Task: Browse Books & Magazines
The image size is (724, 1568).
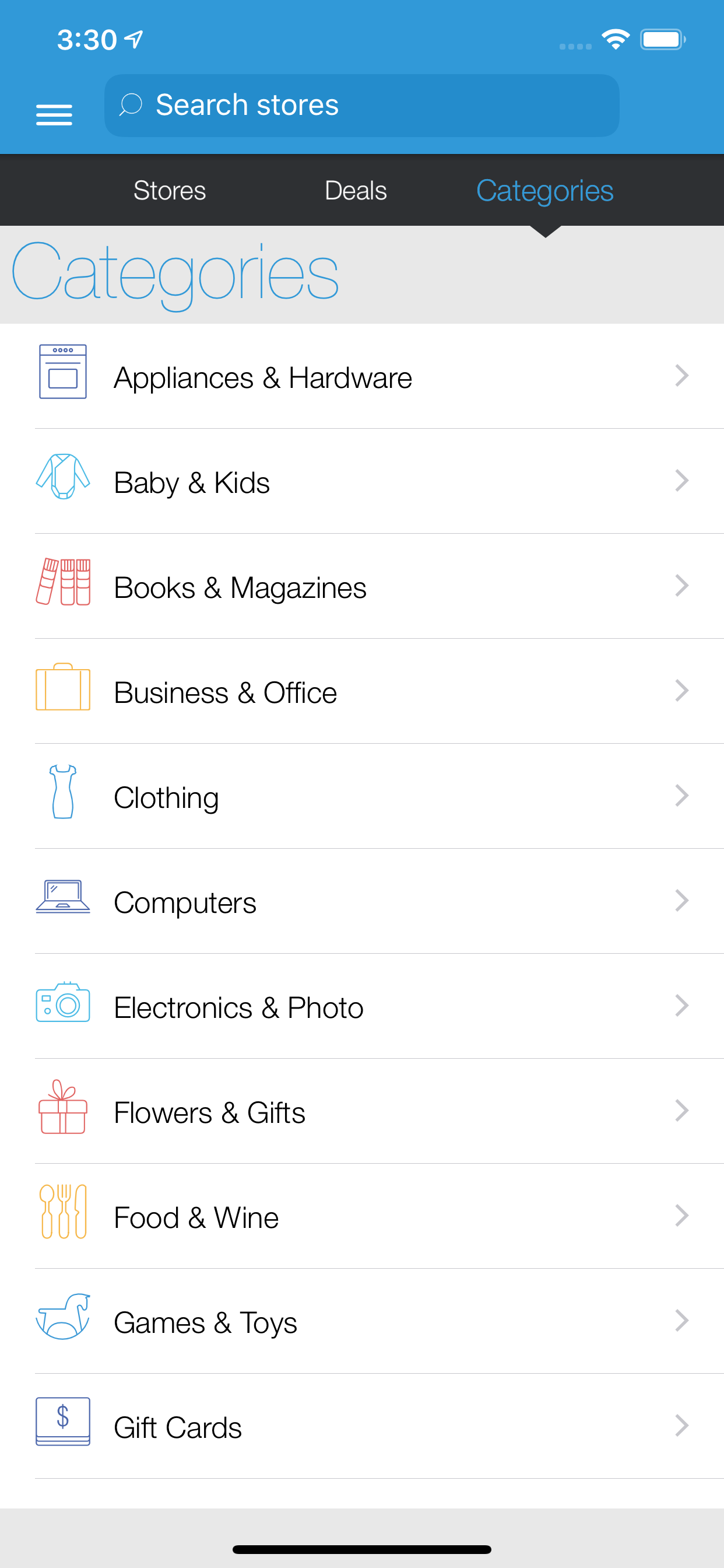Action: coord(362,587)
